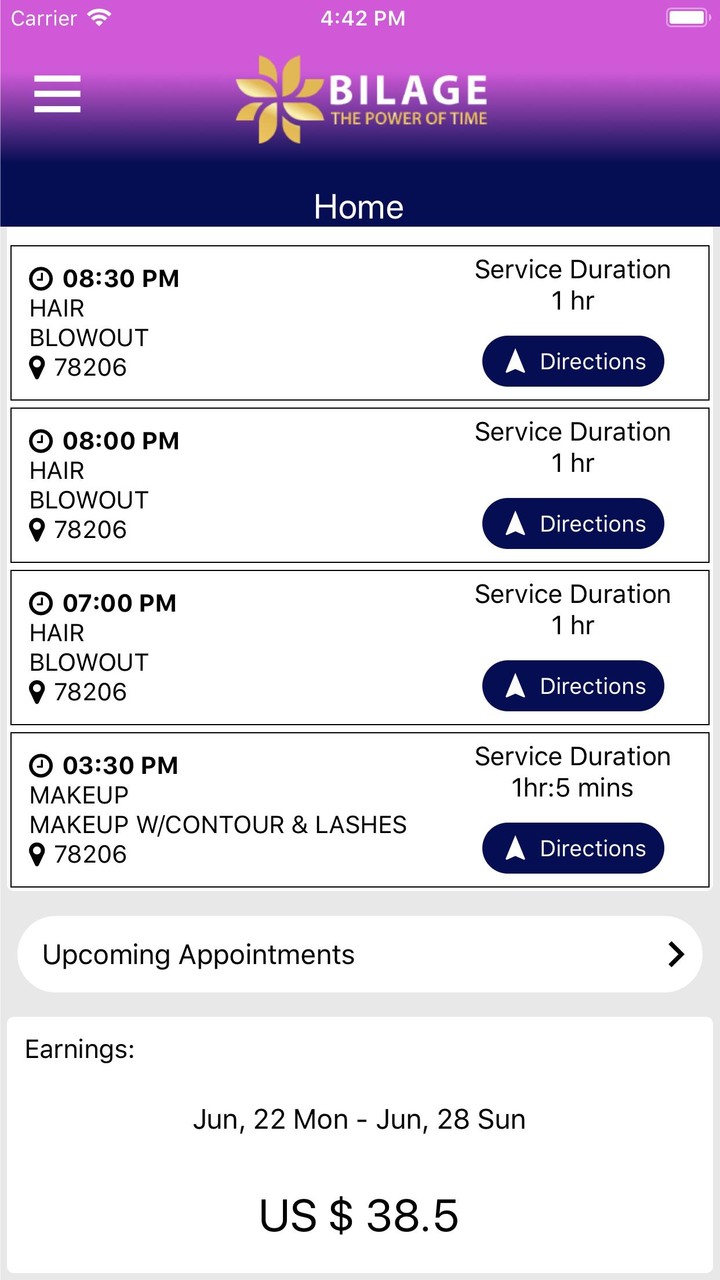The width and height of the screenshot is (720, 1280).
Task: Tap the US $ 38.5 earnings amount
Action: coord(359,1215)
